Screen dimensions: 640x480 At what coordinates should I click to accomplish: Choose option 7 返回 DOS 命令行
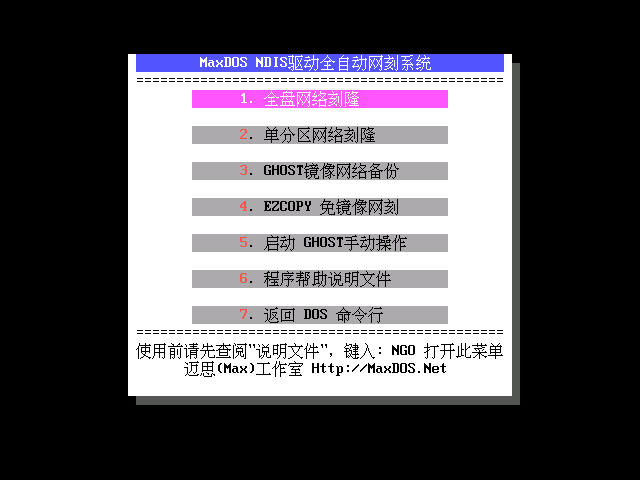pyautogui.click(x=319, y=315)
